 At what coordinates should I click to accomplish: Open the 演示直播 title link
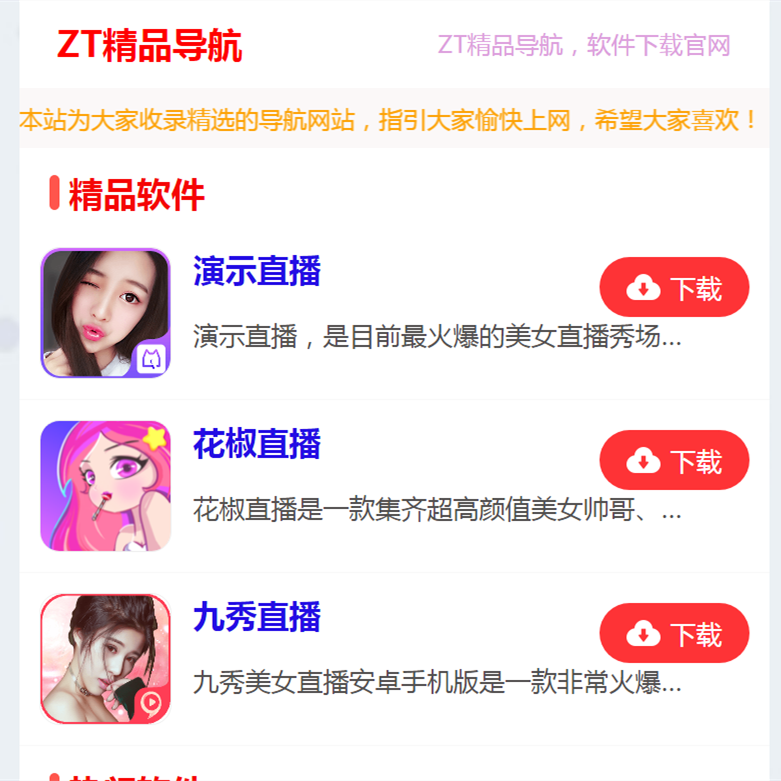pos(257,271)
